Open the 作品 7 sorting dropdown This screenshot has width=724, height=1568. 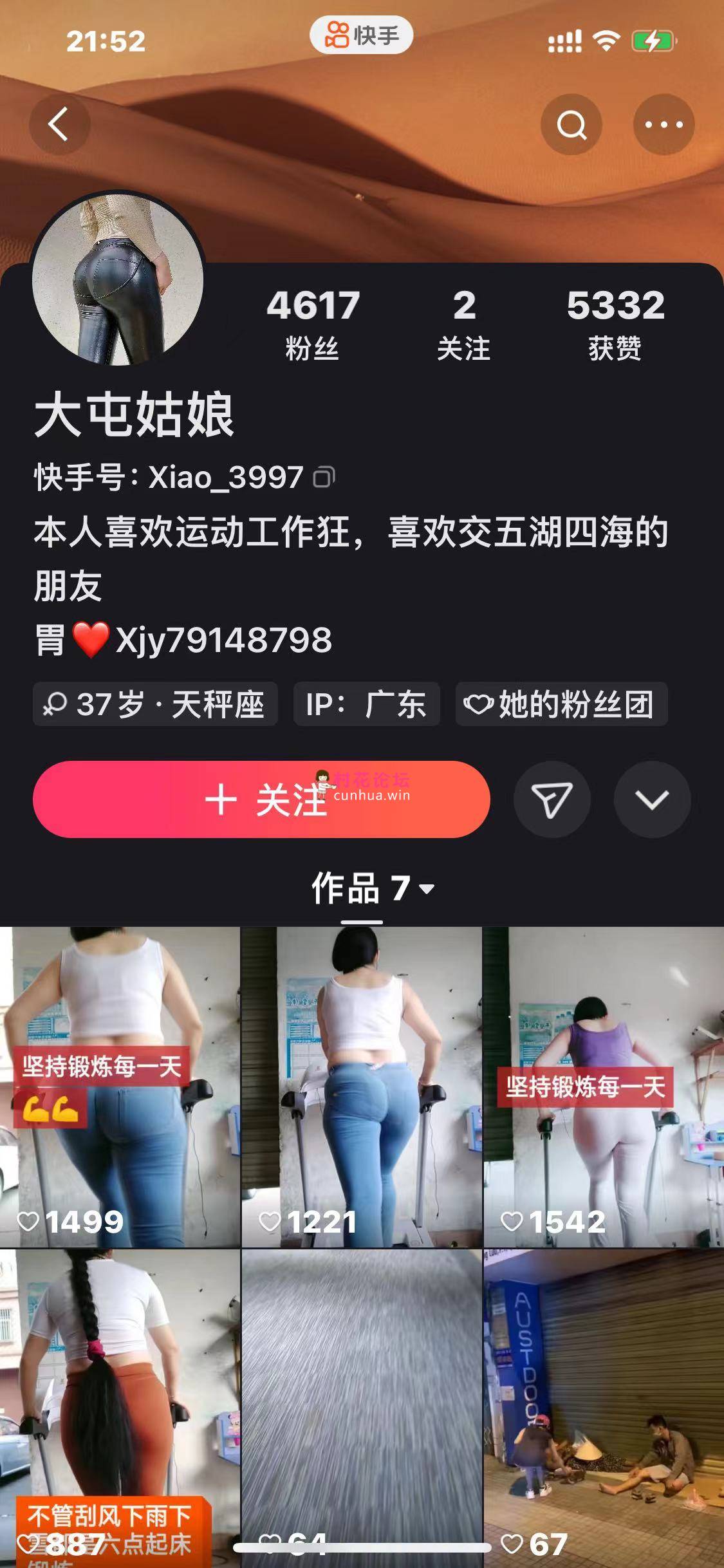coord(373,888)
